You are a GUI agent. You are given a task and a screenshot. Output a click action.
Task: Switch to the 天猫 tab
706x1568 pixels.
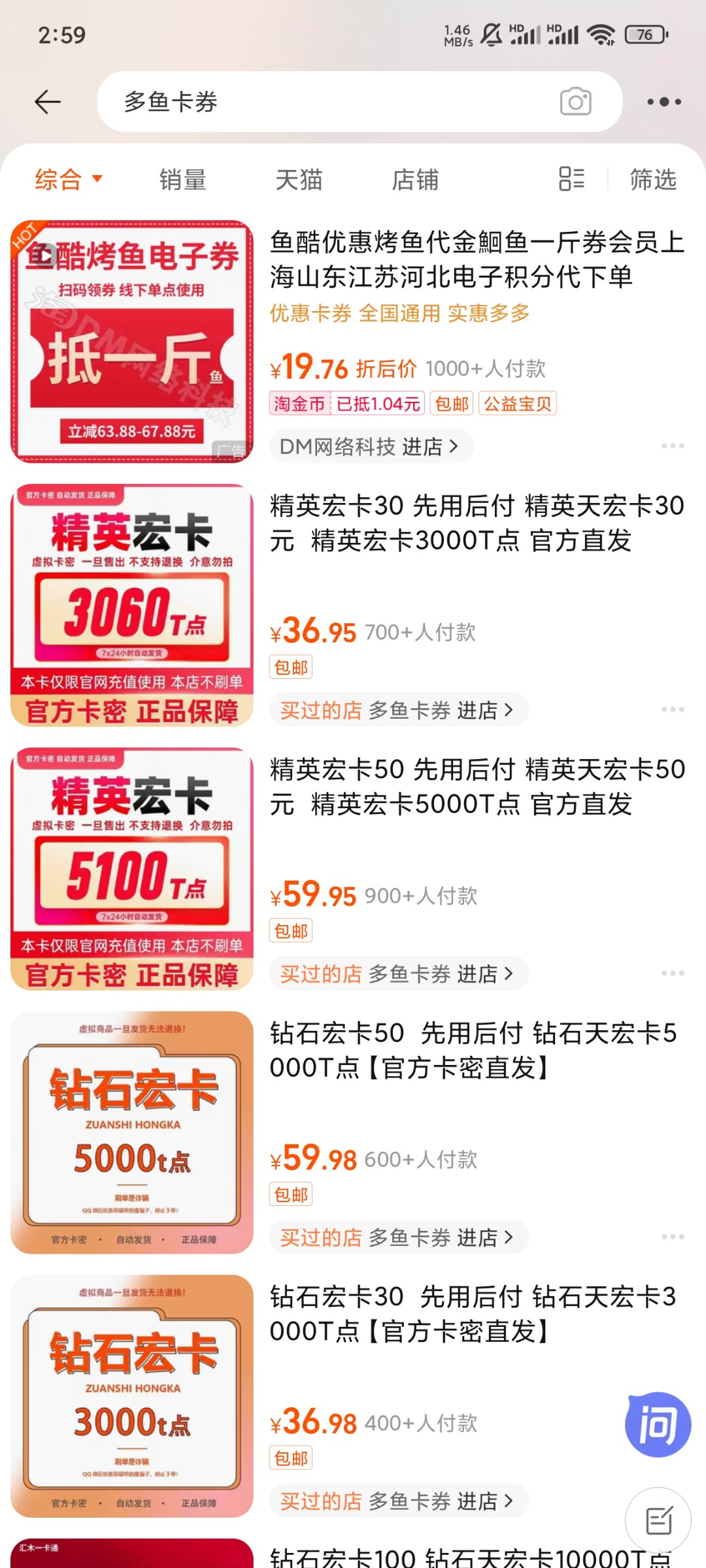(x=299, y=179)
